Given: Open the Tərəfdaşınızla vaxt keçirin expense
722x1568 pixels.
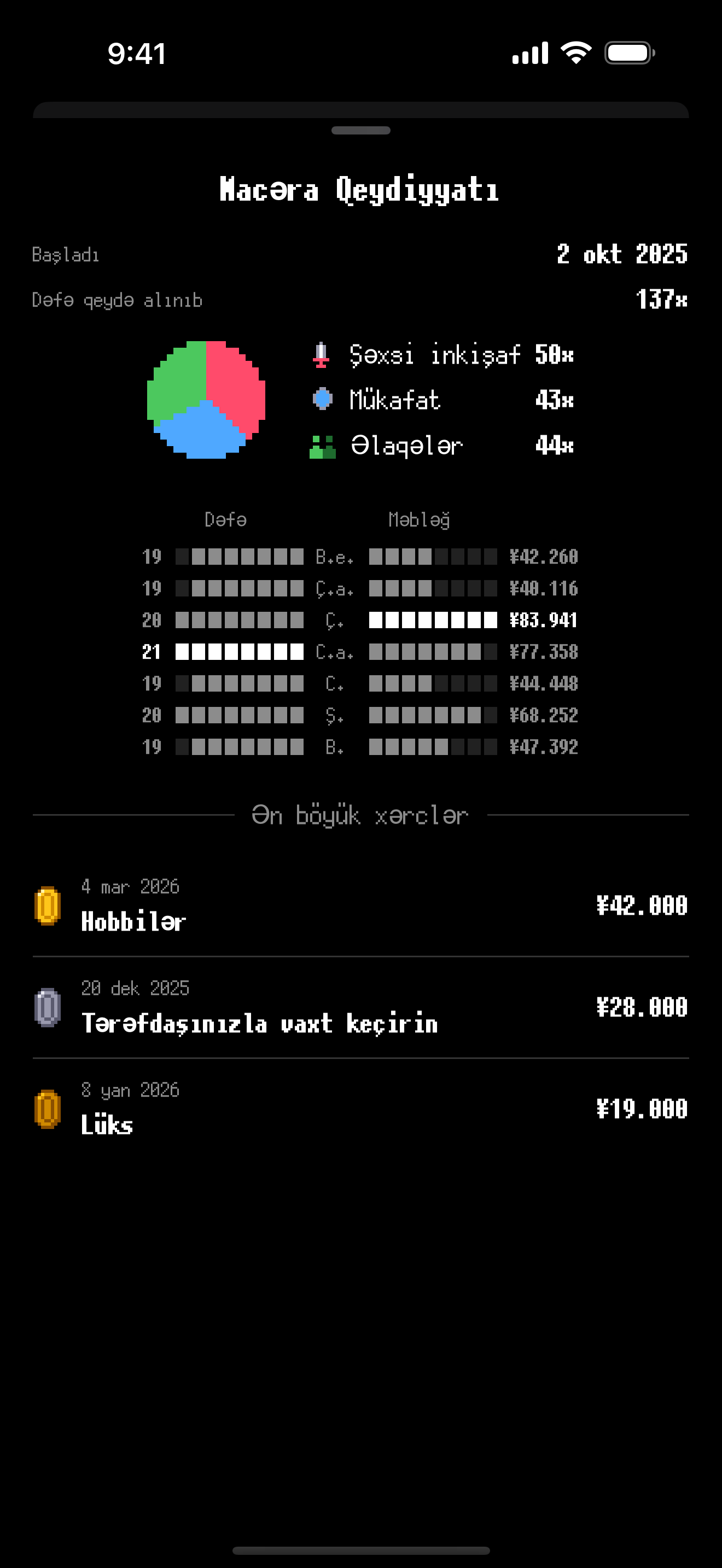Looking at the screenshot, I should pos(361,1008).
